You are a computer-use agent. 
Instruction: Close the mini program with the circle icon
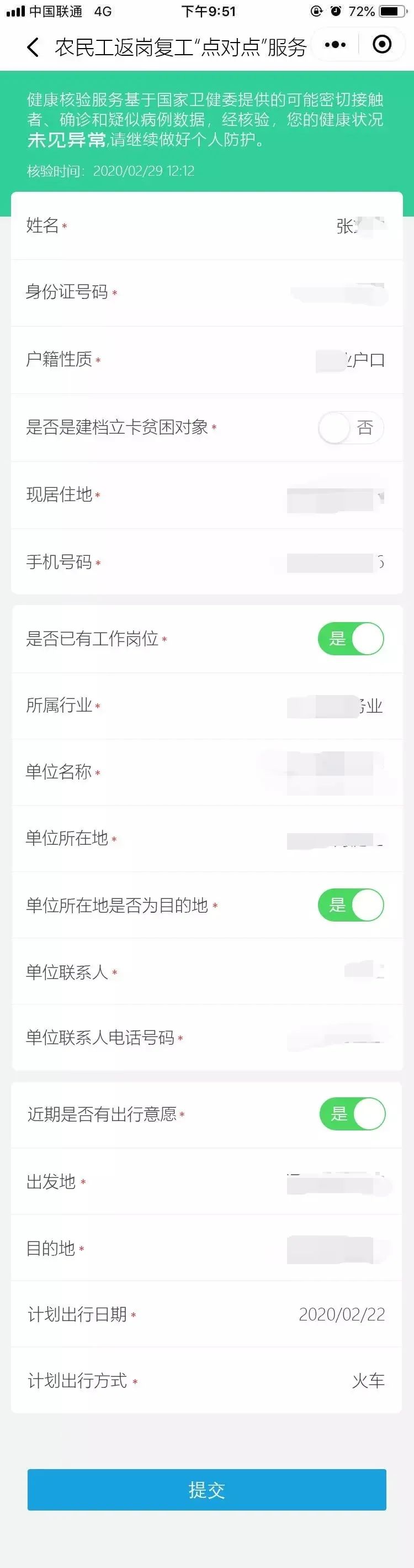coord(382,44)
